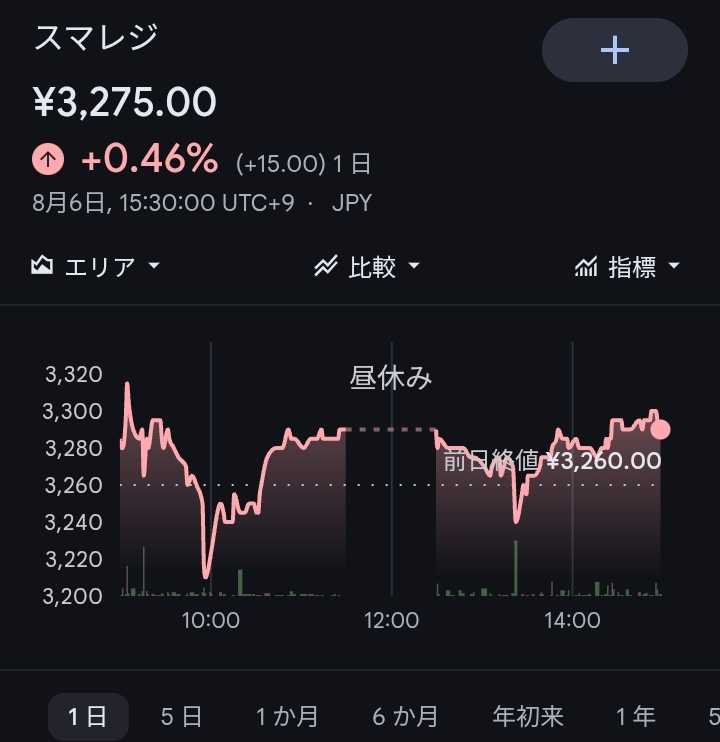Open the エリア chart type dropdown
720x742 pixels.
[x=95, y=266]
